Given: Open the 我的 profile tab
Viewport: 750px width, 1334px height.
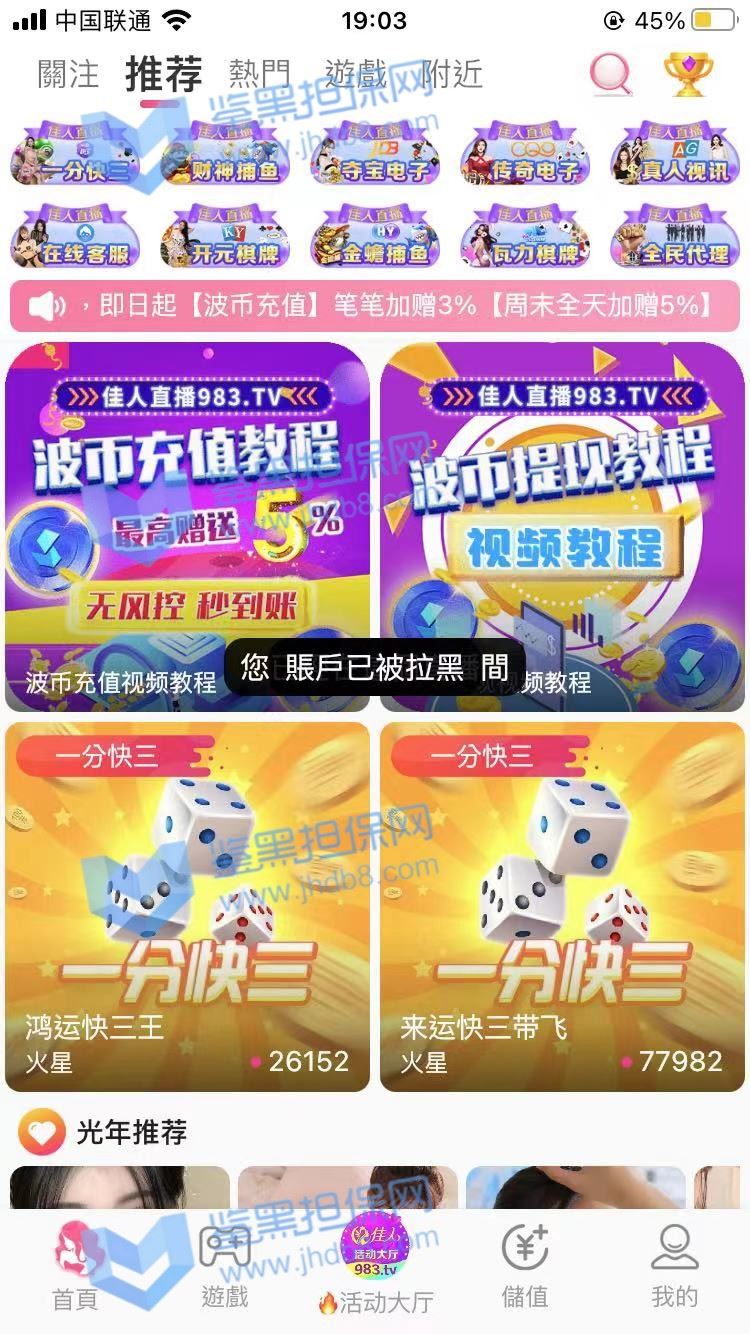Looking at the screenshot, I should 675,1267.
